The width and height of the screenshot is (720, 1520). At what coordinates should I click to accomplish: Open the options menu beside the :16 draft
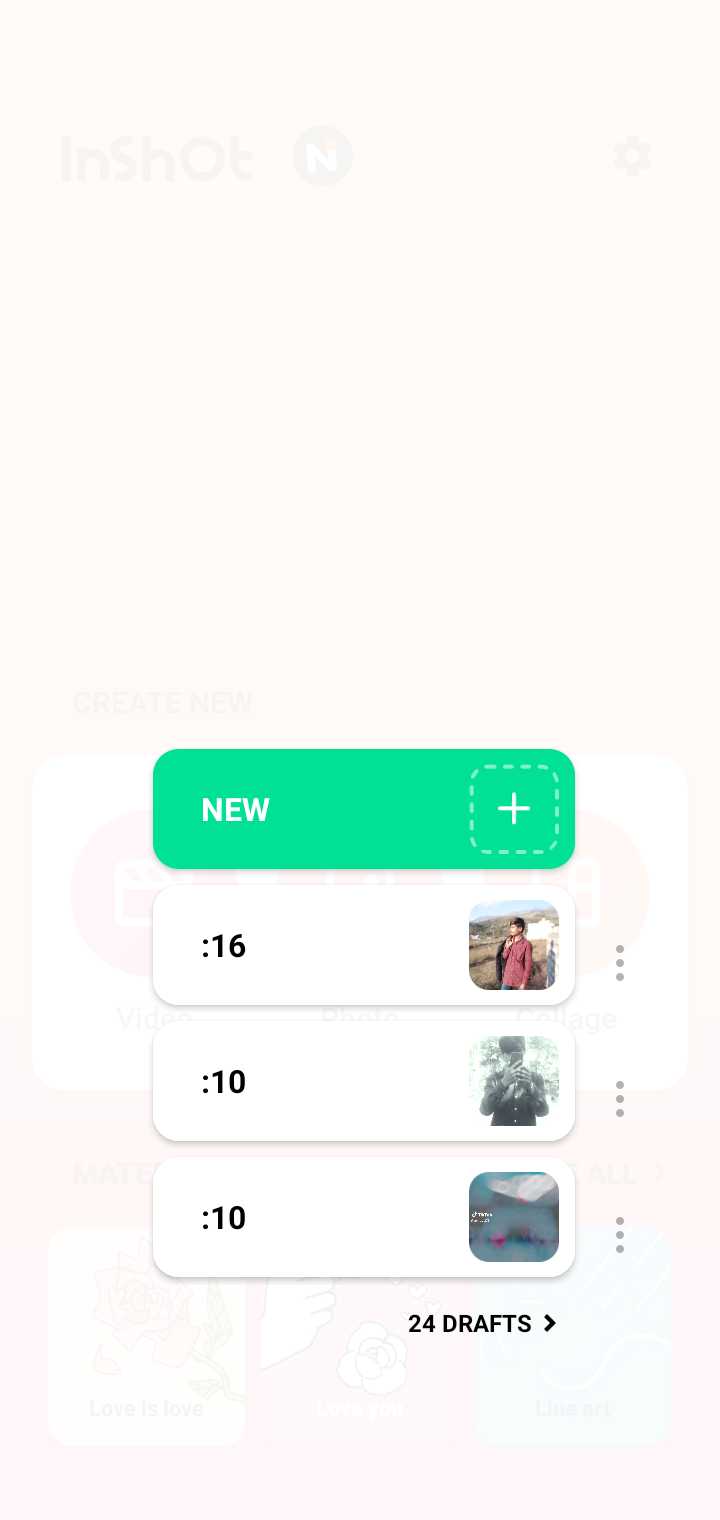pos(620,963)
